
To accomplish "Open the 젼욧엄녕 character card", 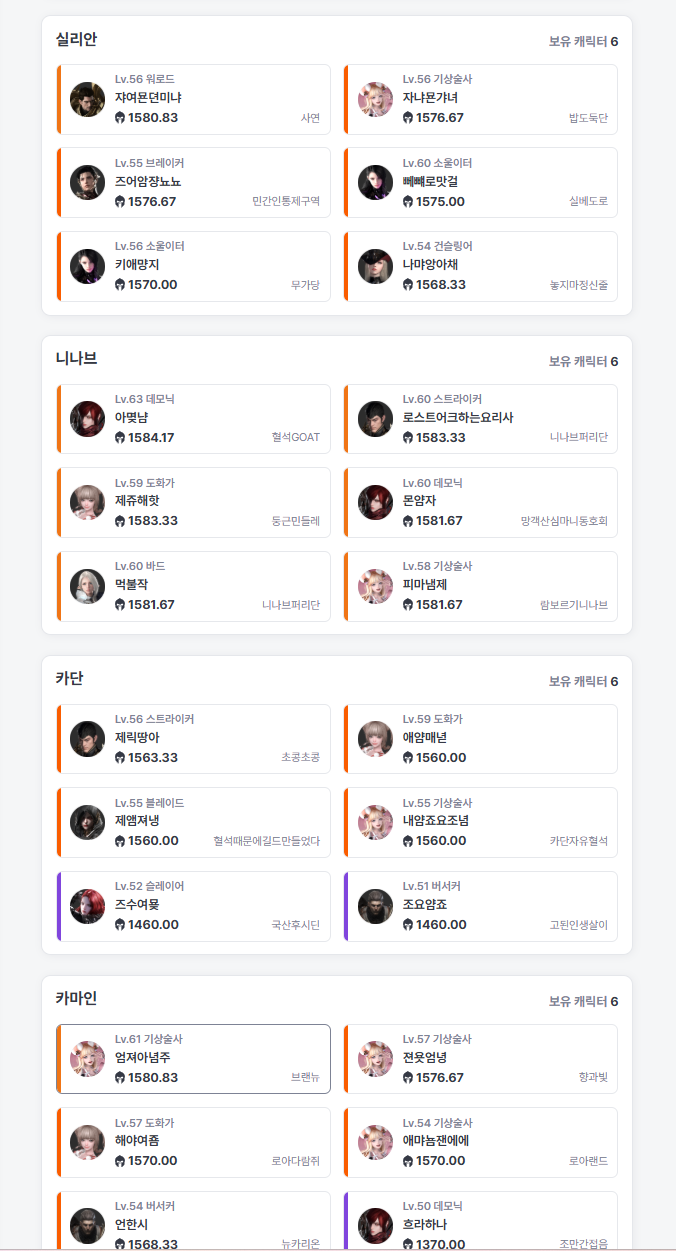I will tap(481, 1059).
